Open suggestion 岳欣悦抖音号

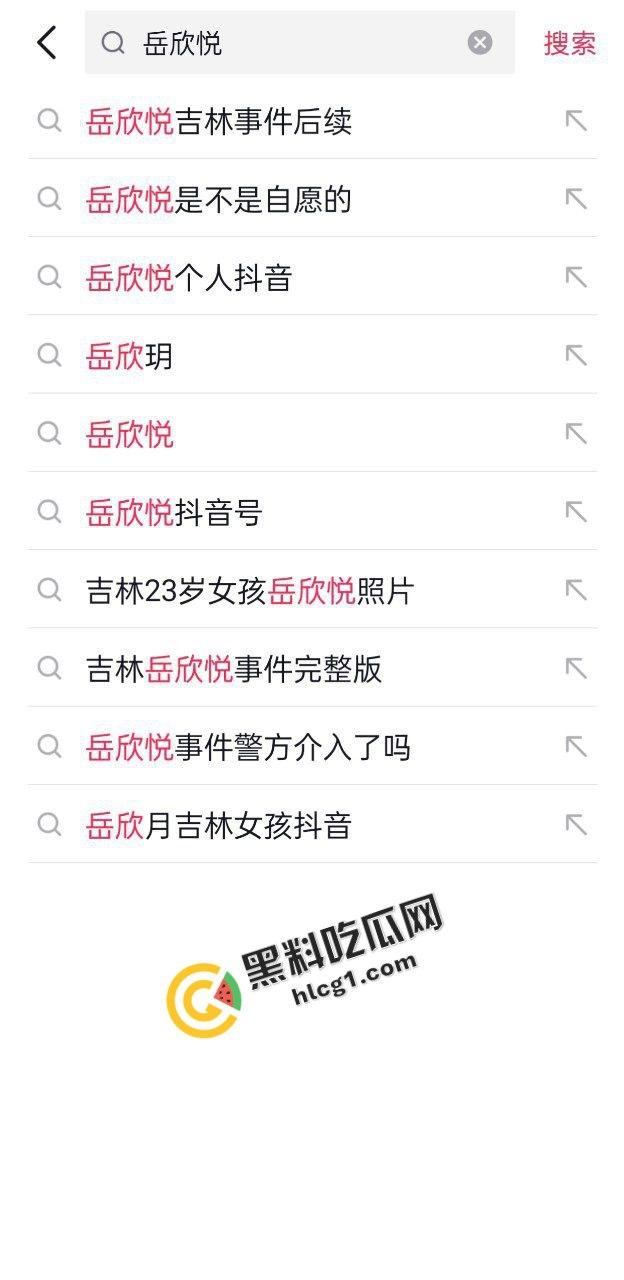click(174, 513)
